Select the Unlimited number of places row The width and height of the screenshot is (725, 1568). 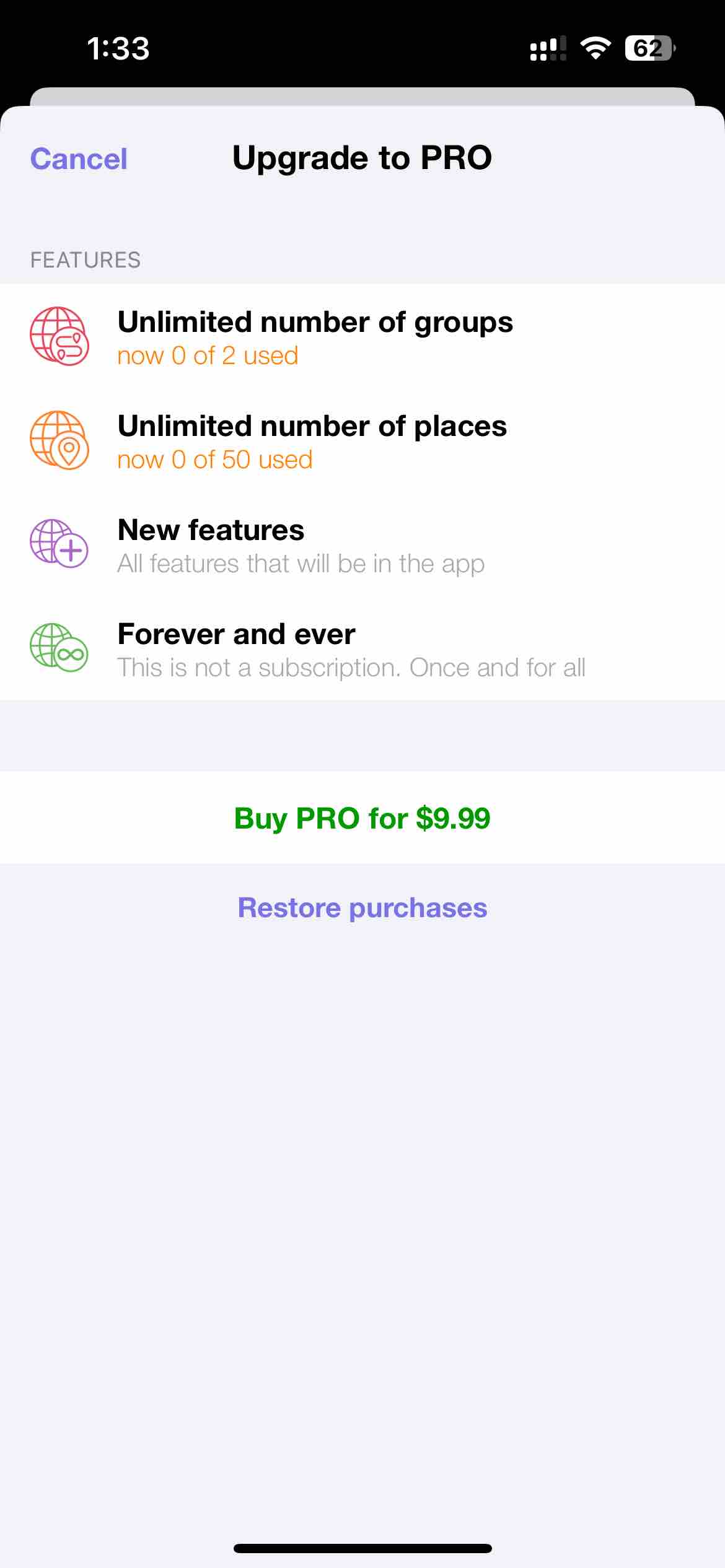312,441
